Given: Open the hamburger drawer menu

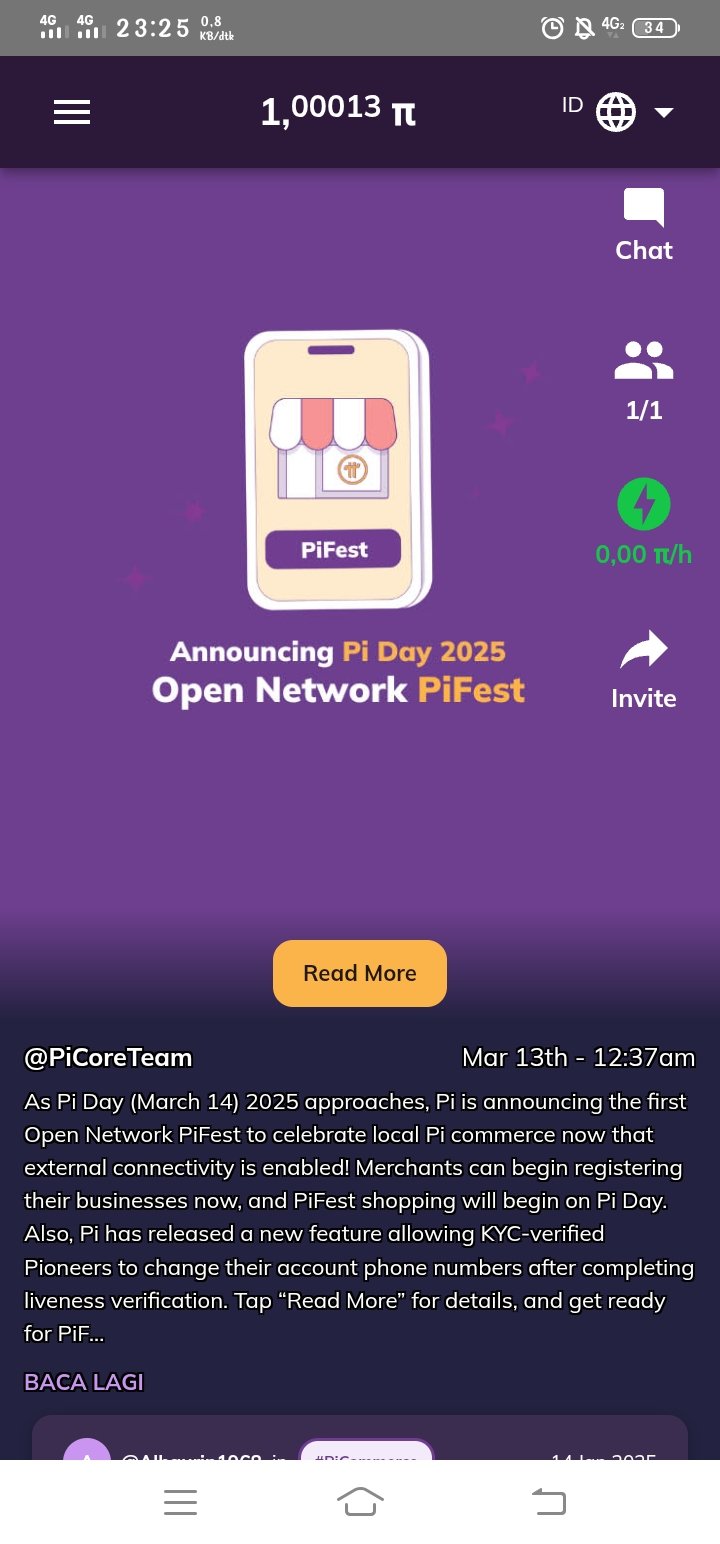Looking at the screenshot, I should click(x=72, y=112).
